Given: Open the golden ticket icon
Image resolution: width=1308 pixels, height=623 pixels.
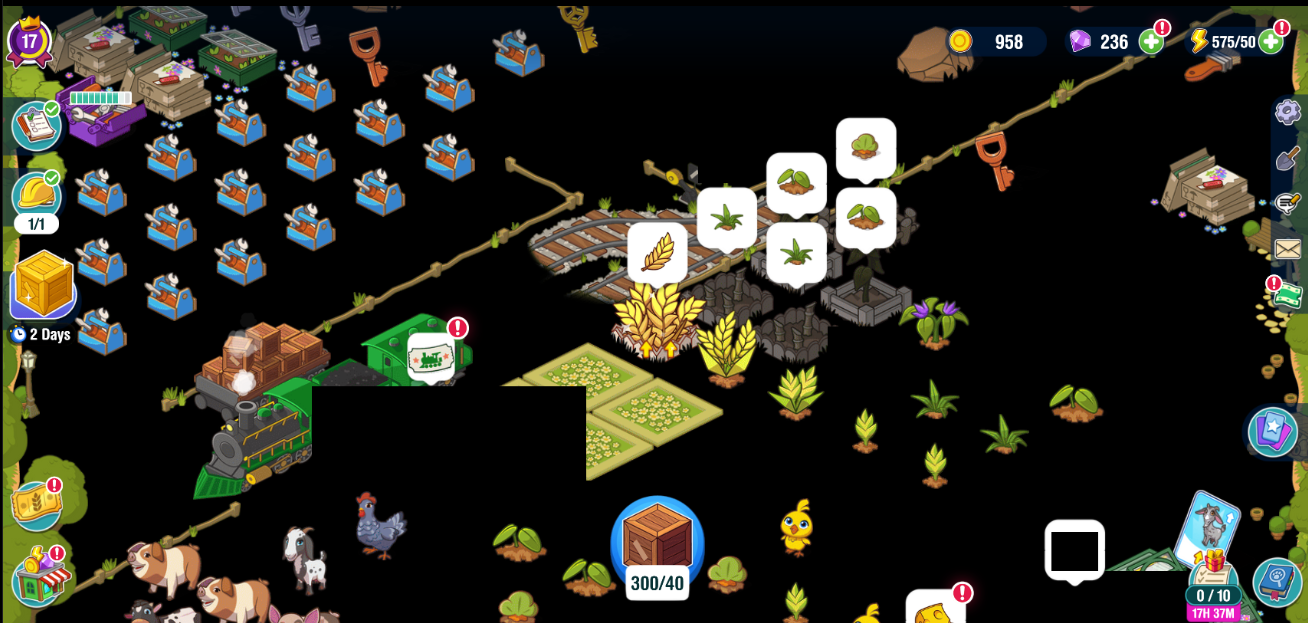Looking at the screenshot, I should click(x=36, y=504).
